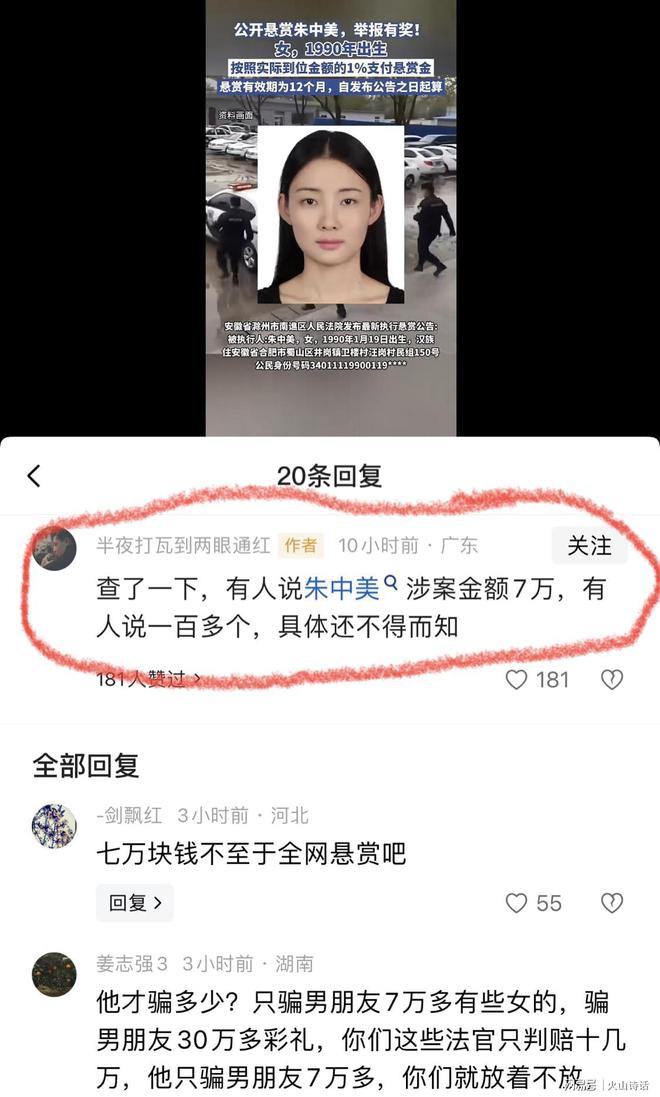Screen dimensions: 660x1097
Task: View the 181人赞过 likers list
Action: tap(148, 679)
